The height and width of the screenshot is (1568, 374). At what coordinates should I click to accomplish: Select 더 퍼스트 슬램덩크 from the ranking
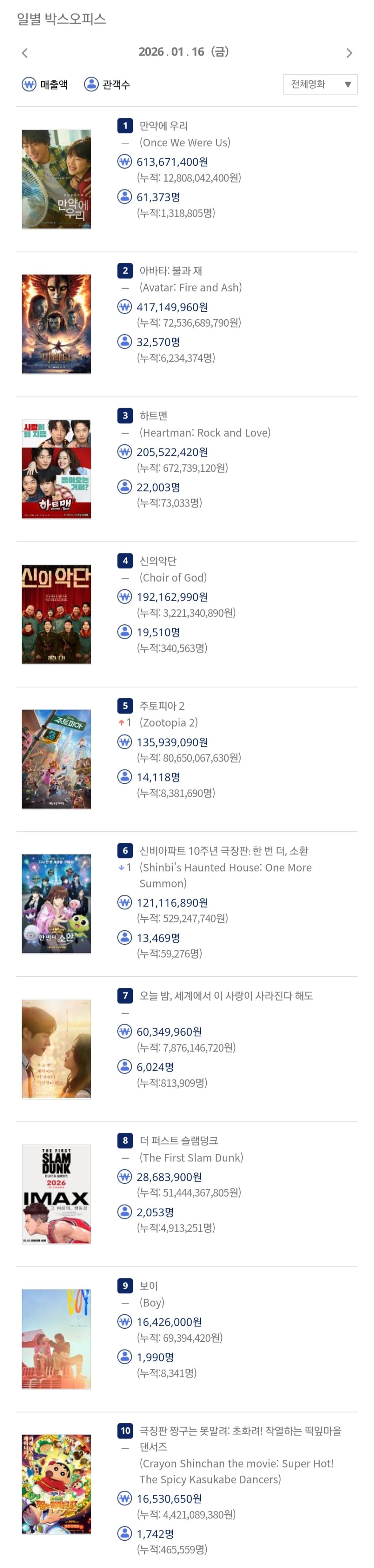coord(179,1140)
